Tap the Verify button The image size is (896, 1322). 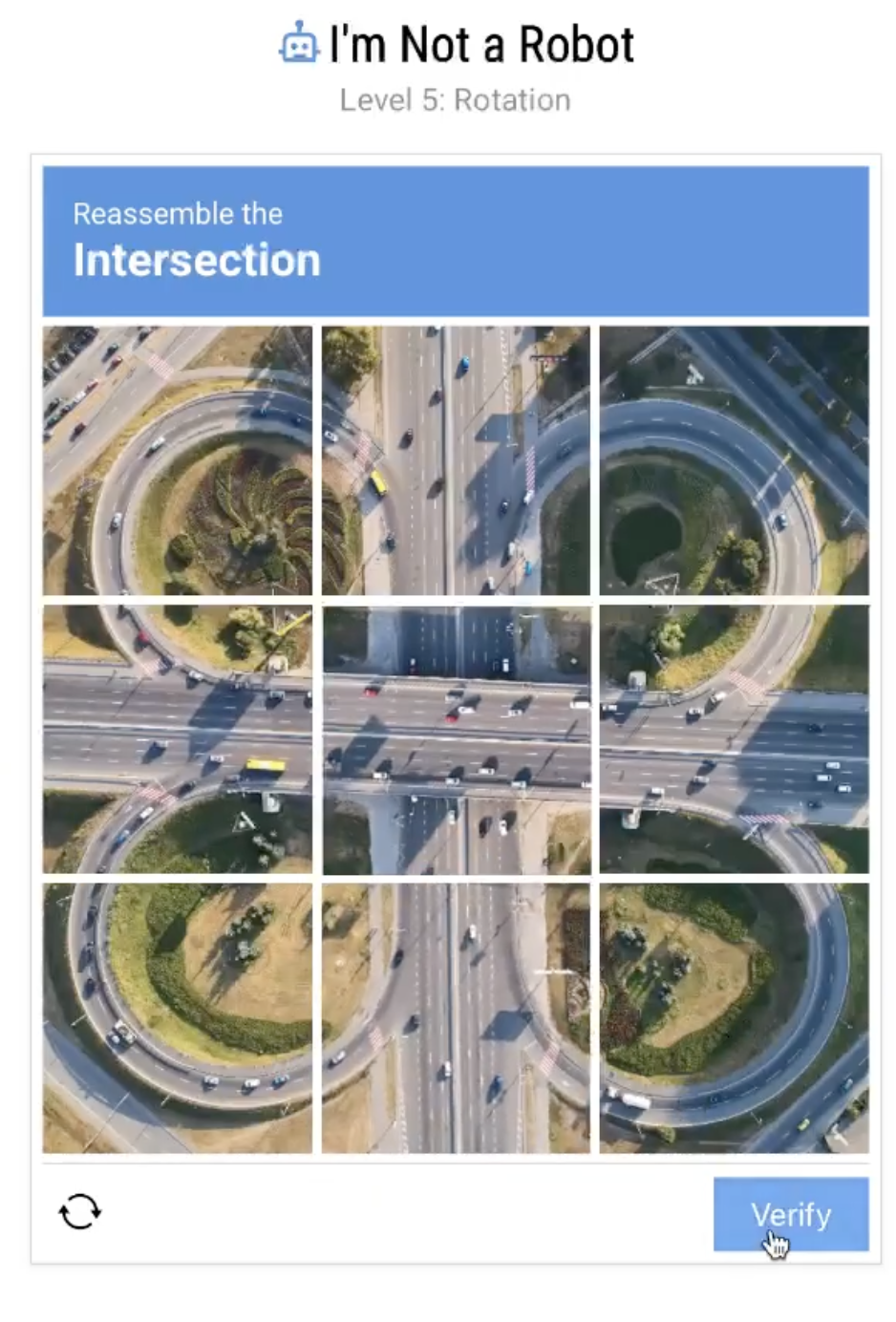click(790, 1213)
